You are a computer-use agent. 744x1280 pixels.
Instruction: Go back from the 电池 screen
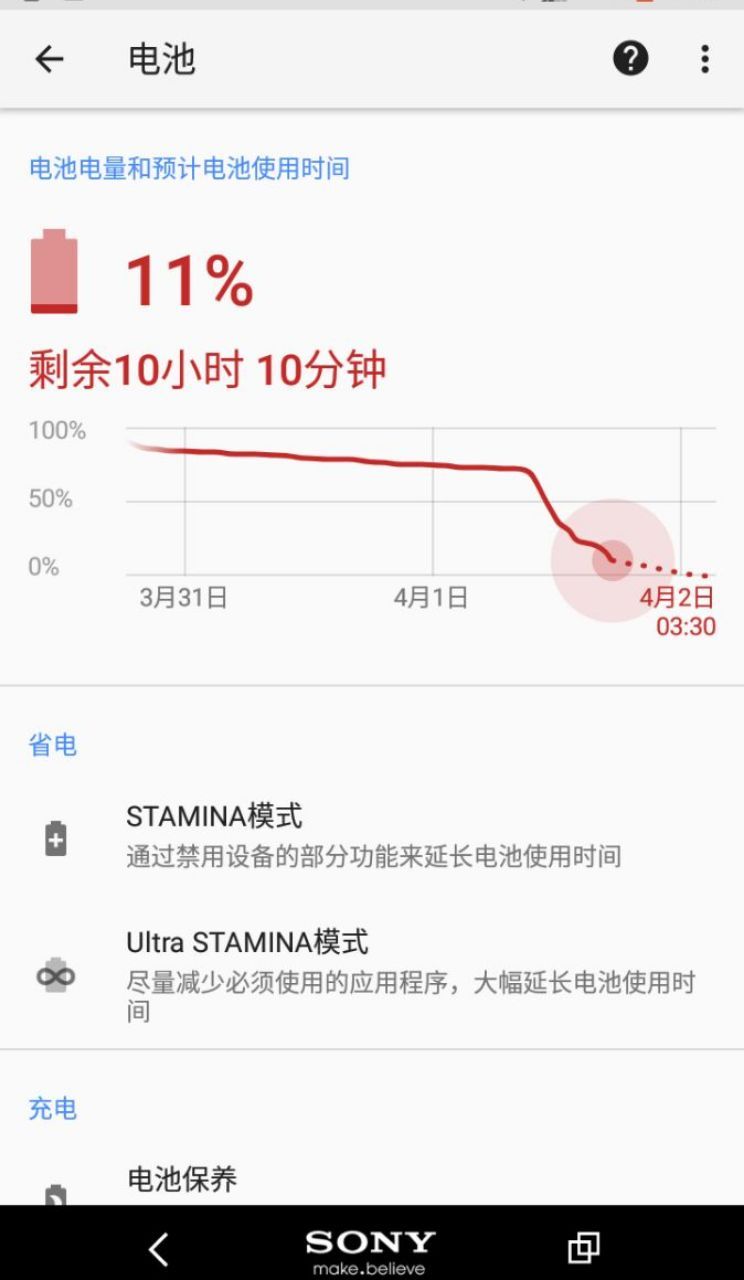(49, 60)
